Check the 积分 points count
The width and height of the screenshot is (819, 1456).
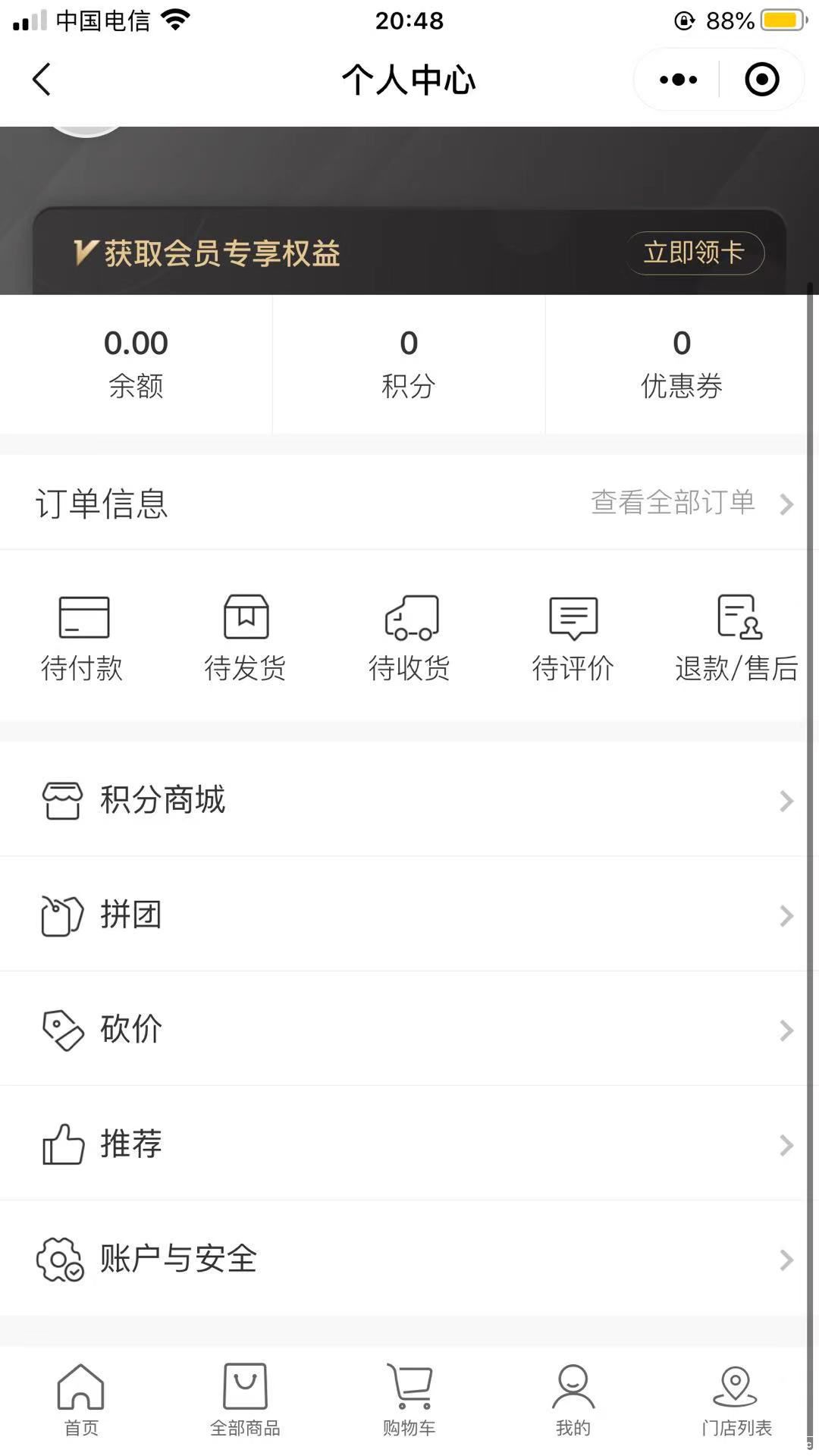(409, 364)
